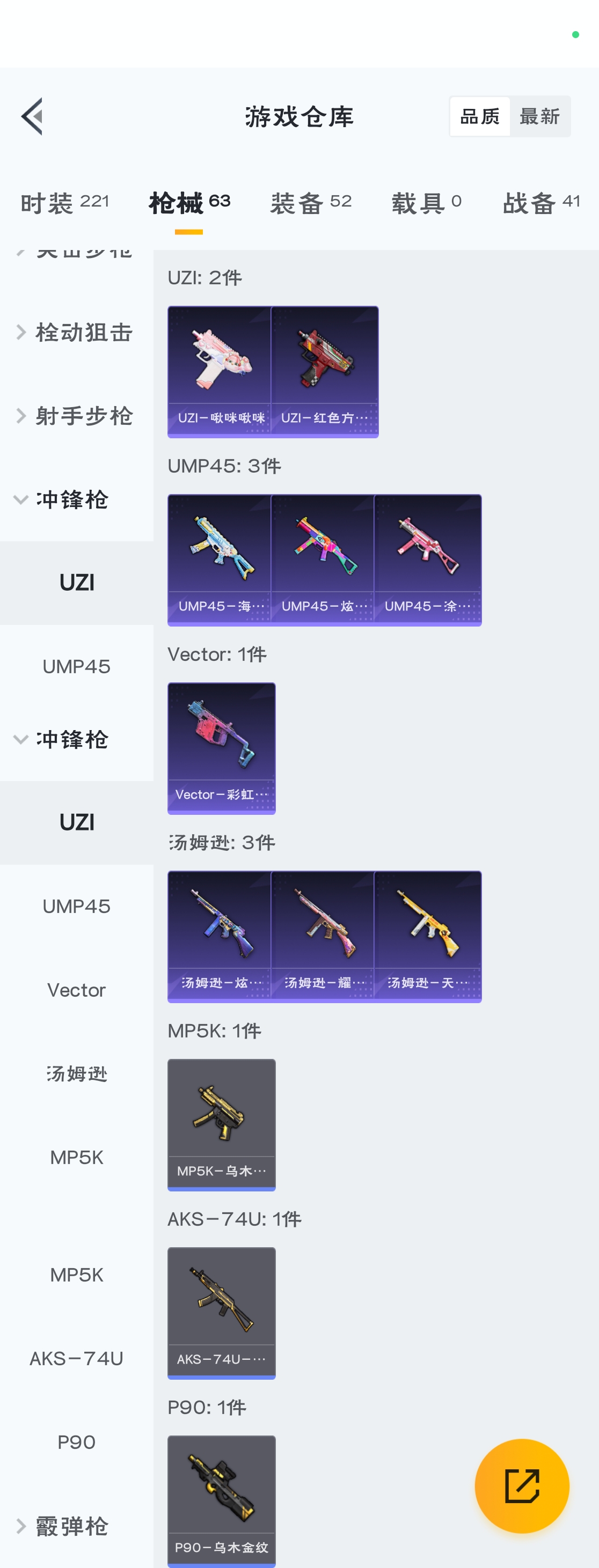The image size is (599, 1568).
Task: Switch to the 装备 tab
Action: point(310,203)
